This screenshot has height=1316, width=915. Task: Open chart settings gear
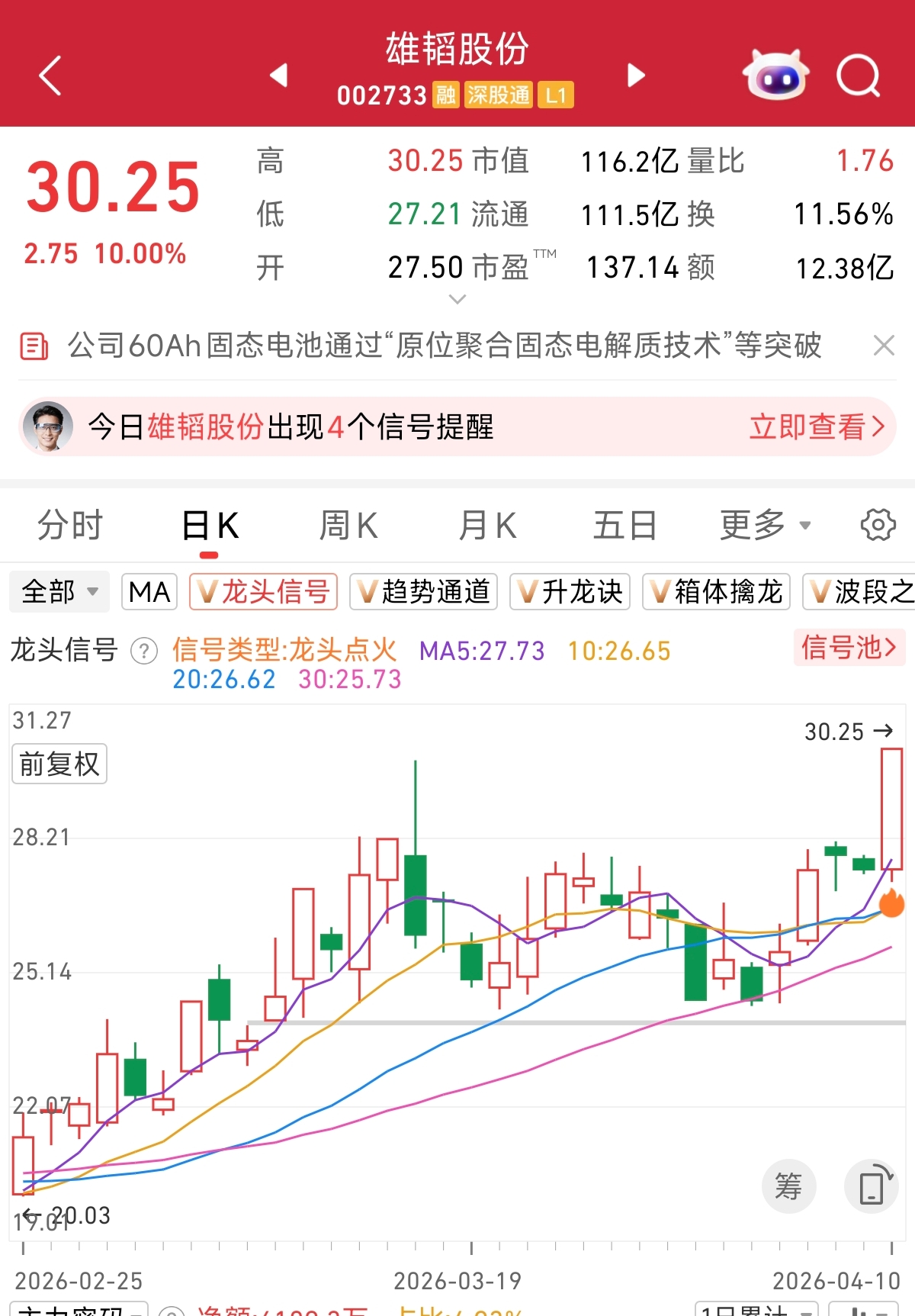click(x=878, y=525)
